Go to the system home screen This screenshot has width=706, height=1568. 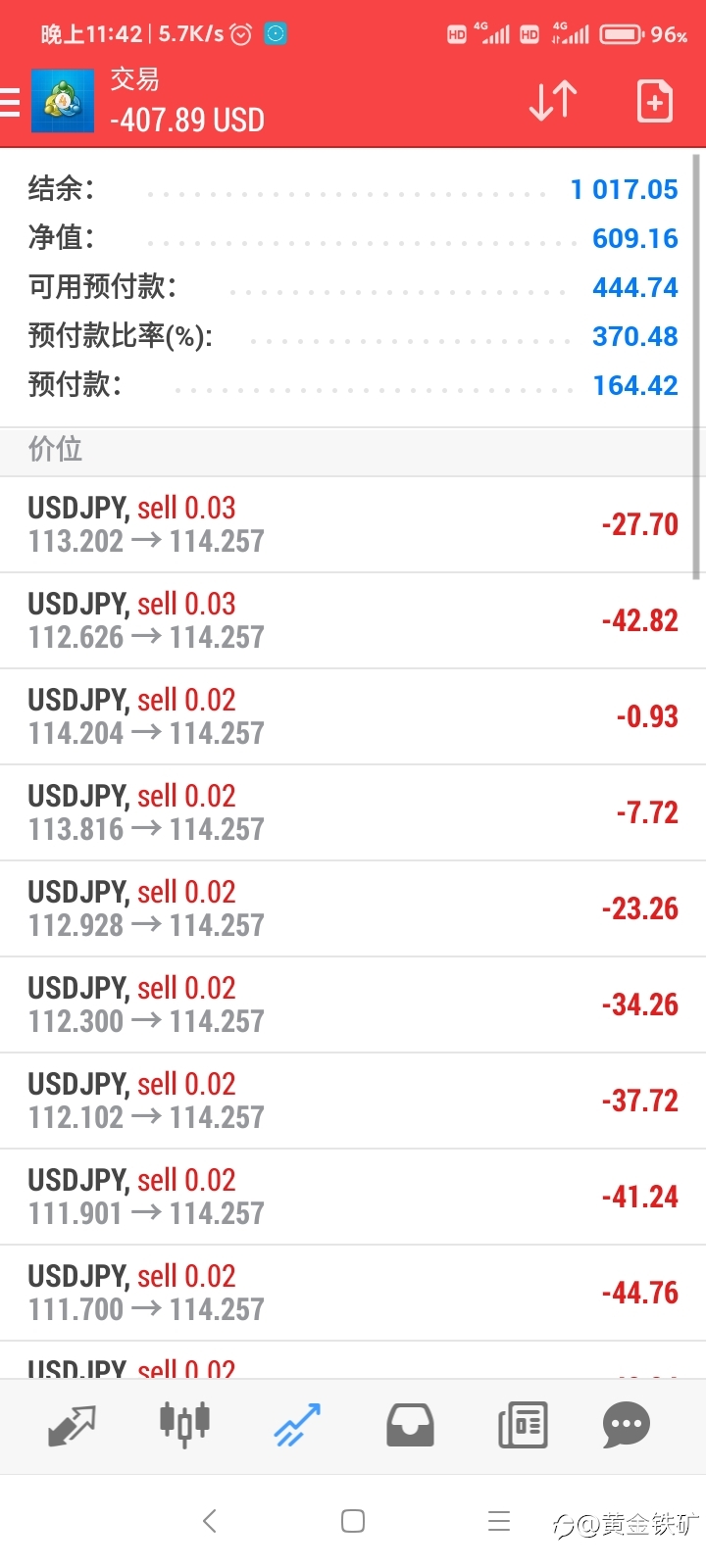tap(353, 1521)
